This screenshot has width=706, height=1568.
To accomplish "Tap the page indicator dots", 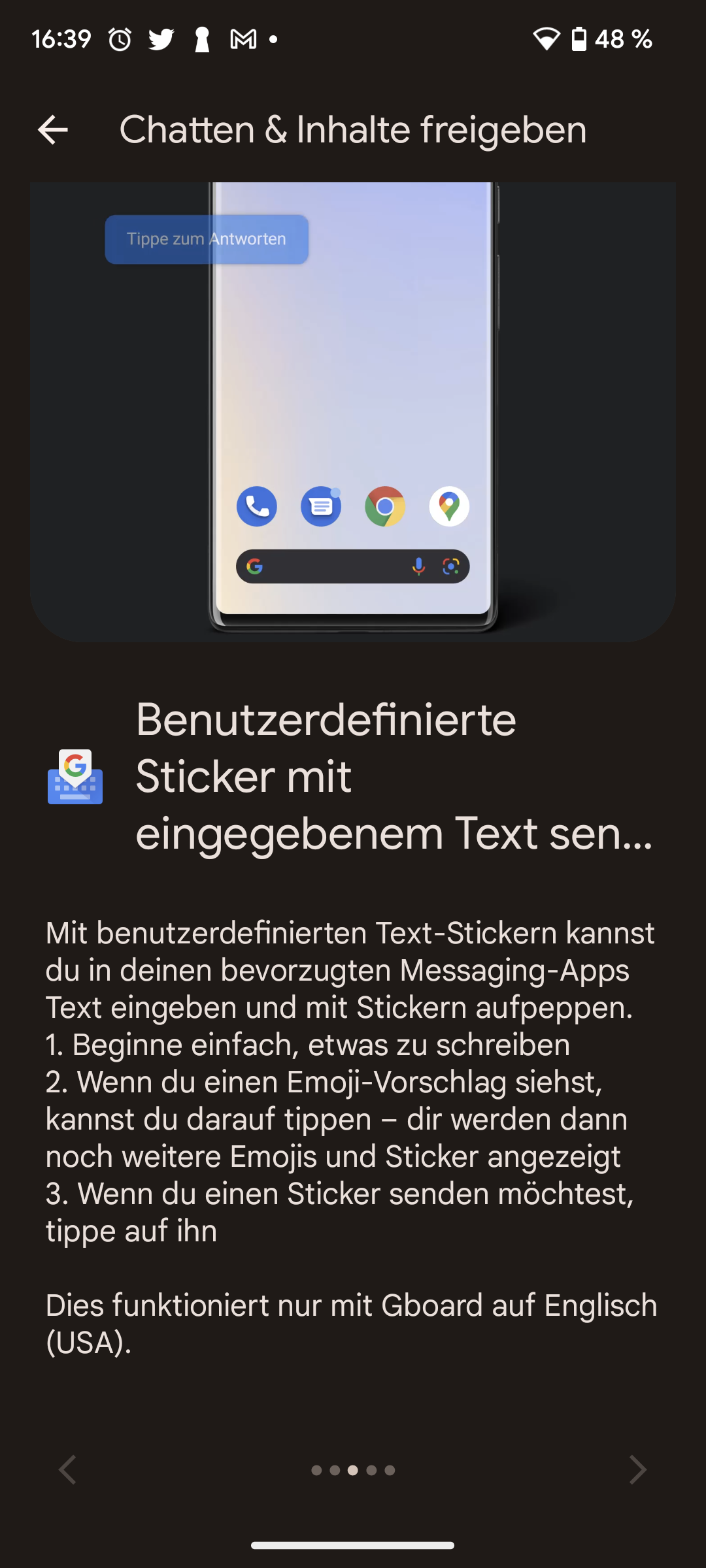I will pyautogui.click(x=353, y=1470).
